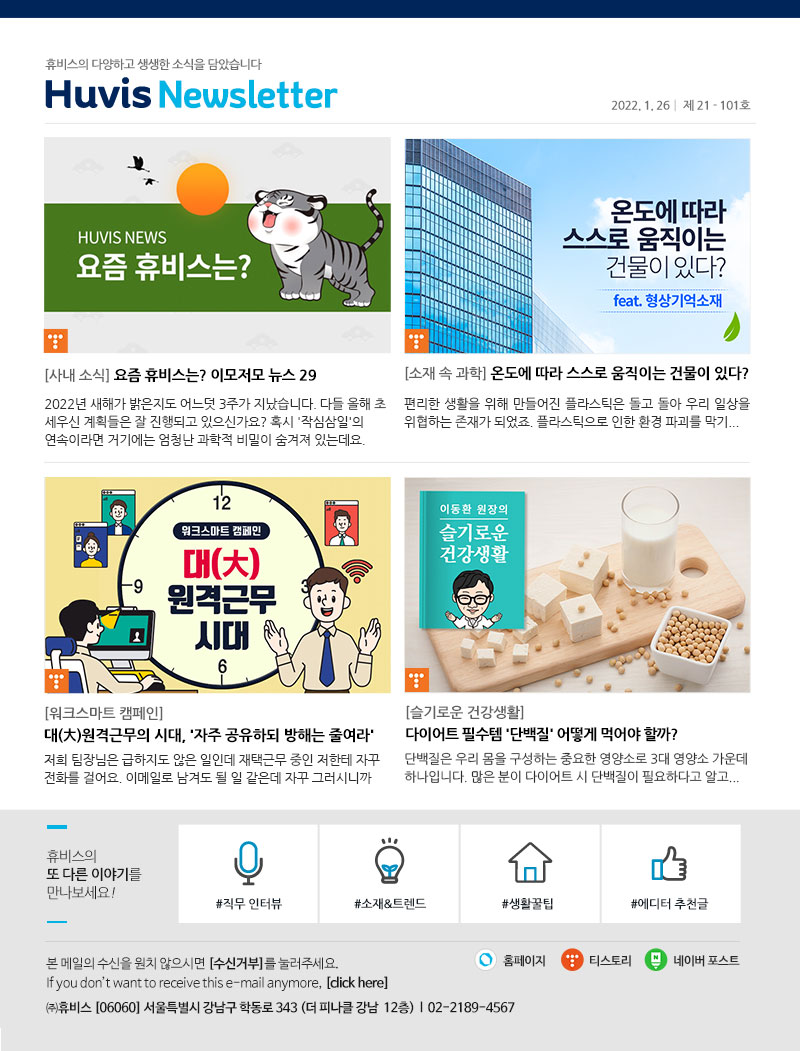Select the #직무 인터뷰 category
This screenshot has height=1051, width=800.
pyautogui.click(x=248, y=873)
